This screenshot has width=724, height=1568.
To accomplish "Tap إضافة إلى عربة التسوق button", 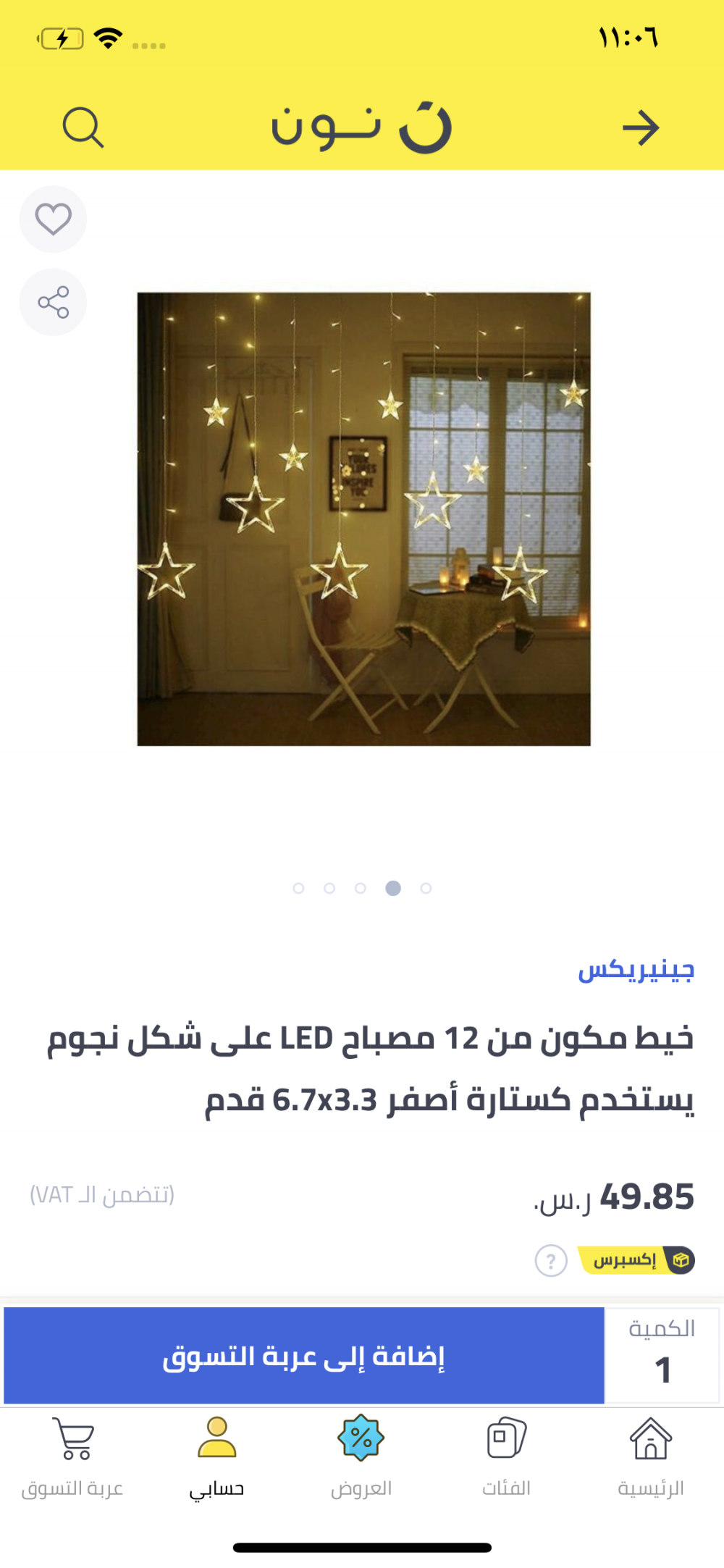I will 304,1356.
